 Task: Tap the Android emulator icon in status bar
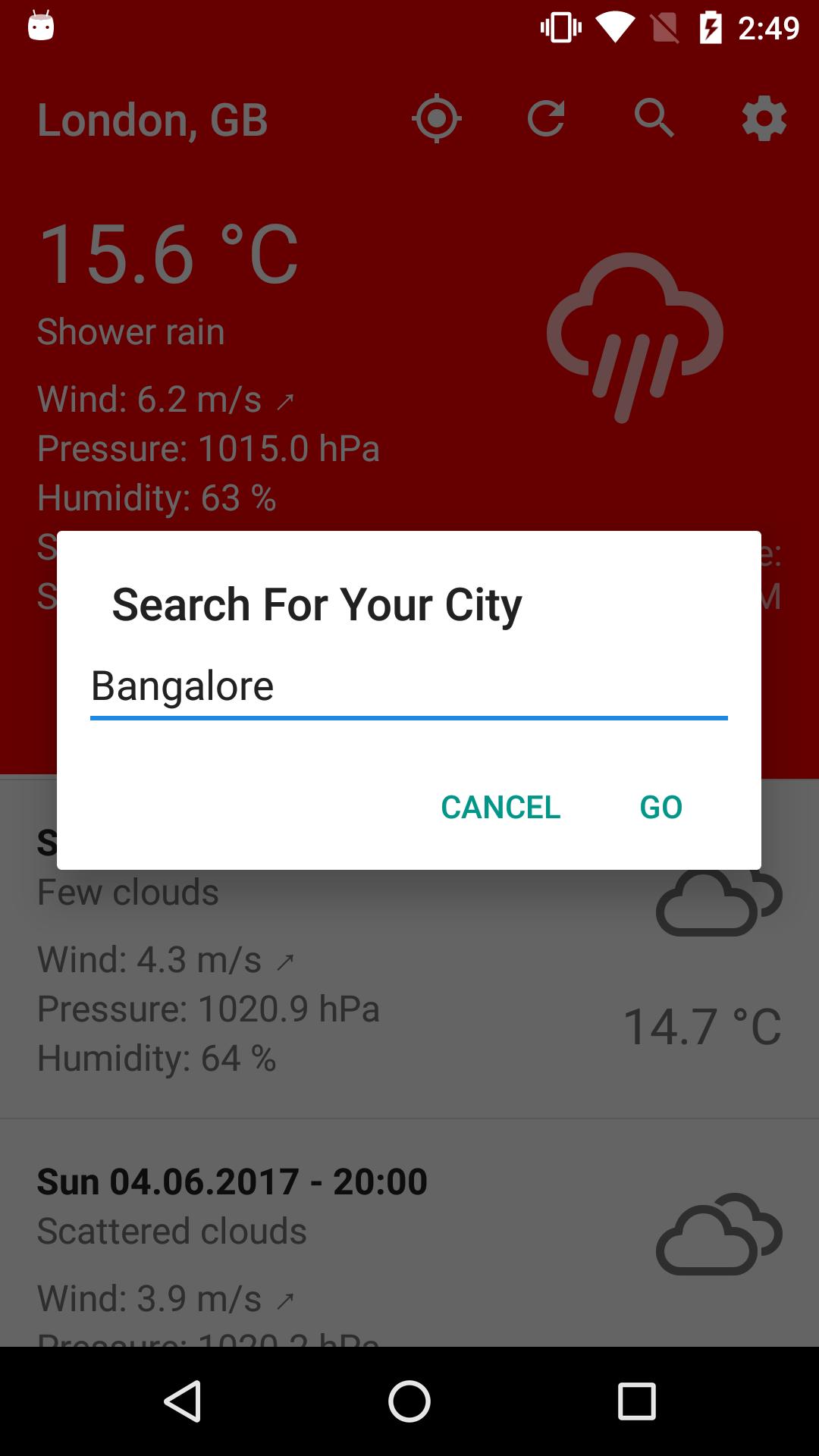(x=39, y=25)
